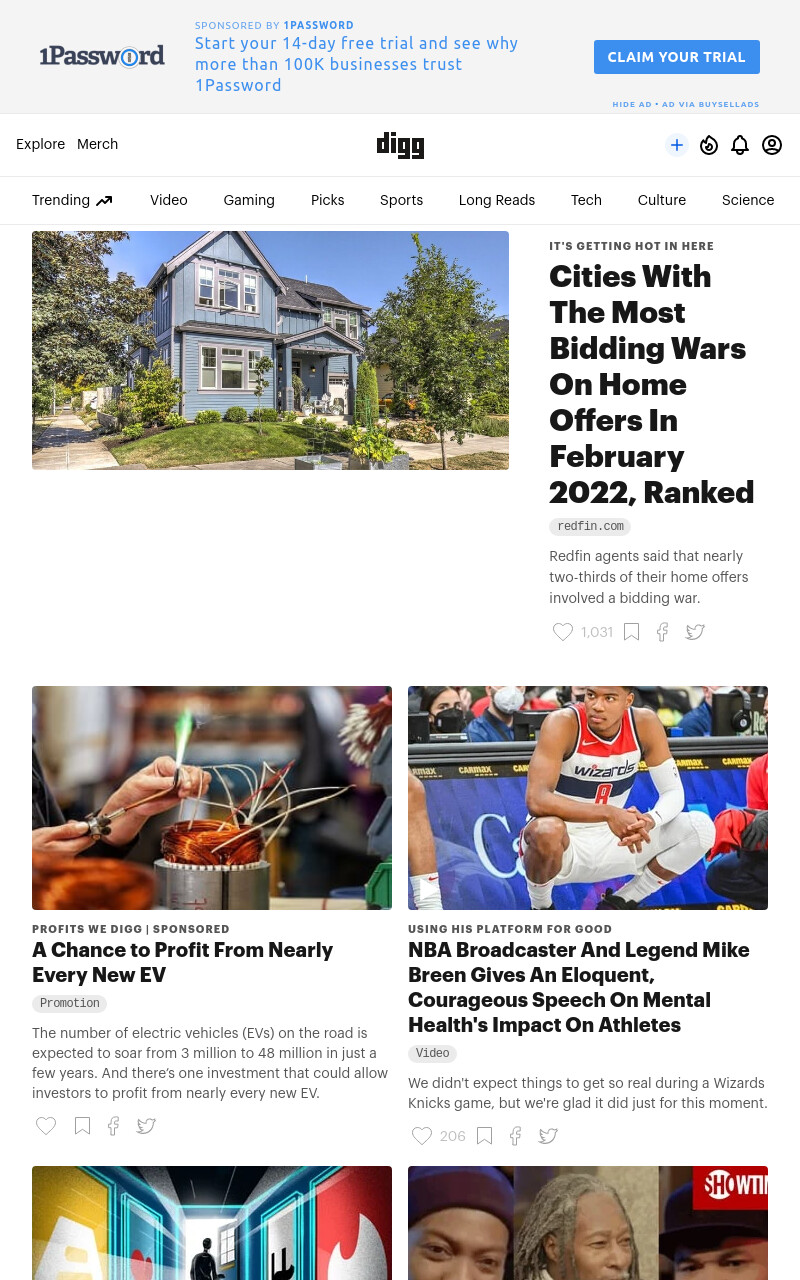Open the user profile icon
This screenshot has height=1280, width=800.
[x=772, y=145]
